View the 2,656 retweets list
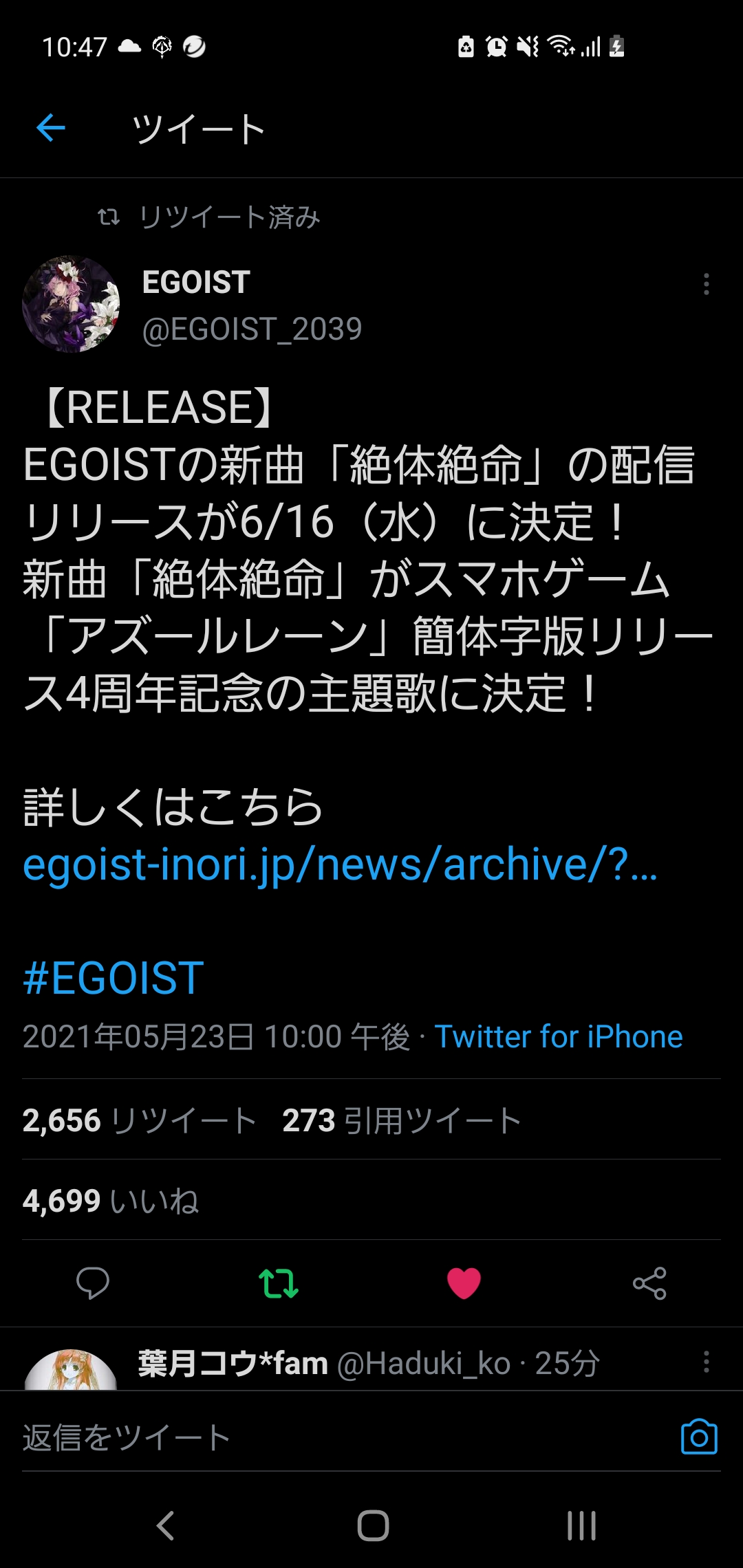 click(139, 1120)
